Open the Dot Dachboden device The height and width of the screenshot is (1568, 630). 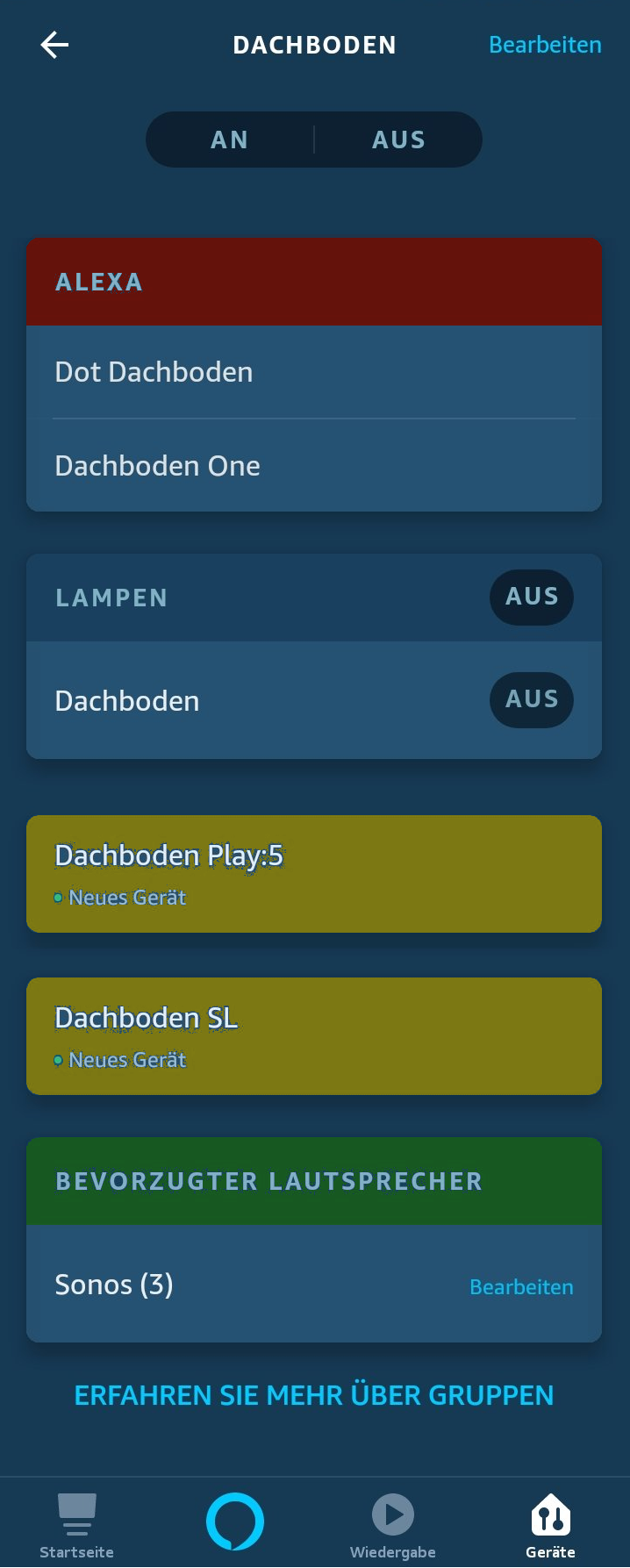pos(313,372)
